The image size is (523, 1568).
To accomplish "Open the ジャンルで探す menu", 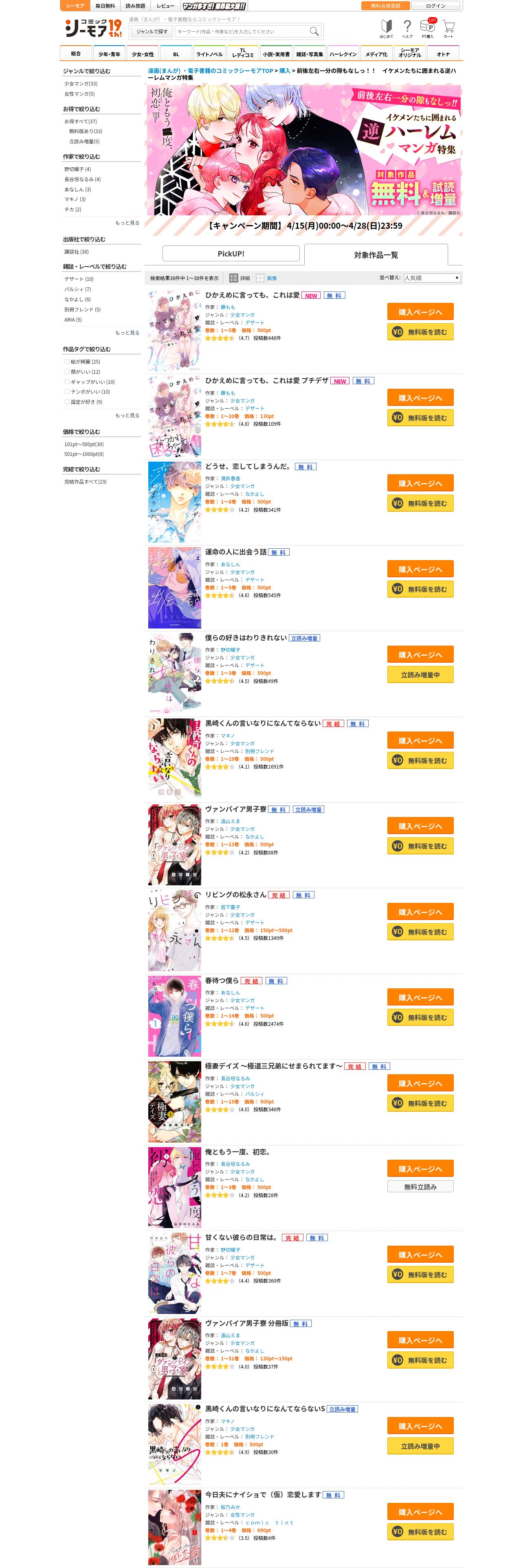I will tap(152, 31).
